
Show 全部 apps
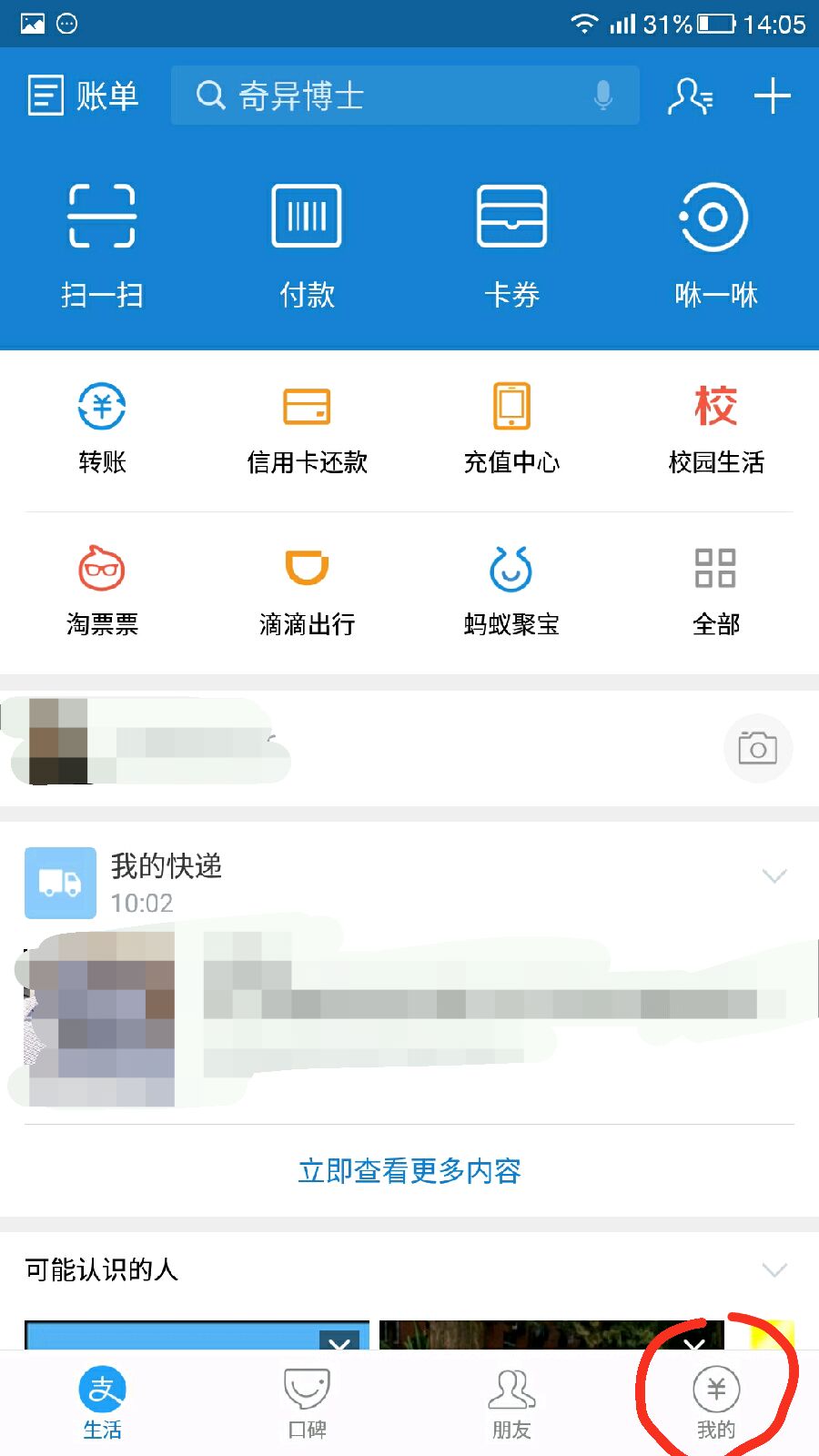(x=716, y=591)
